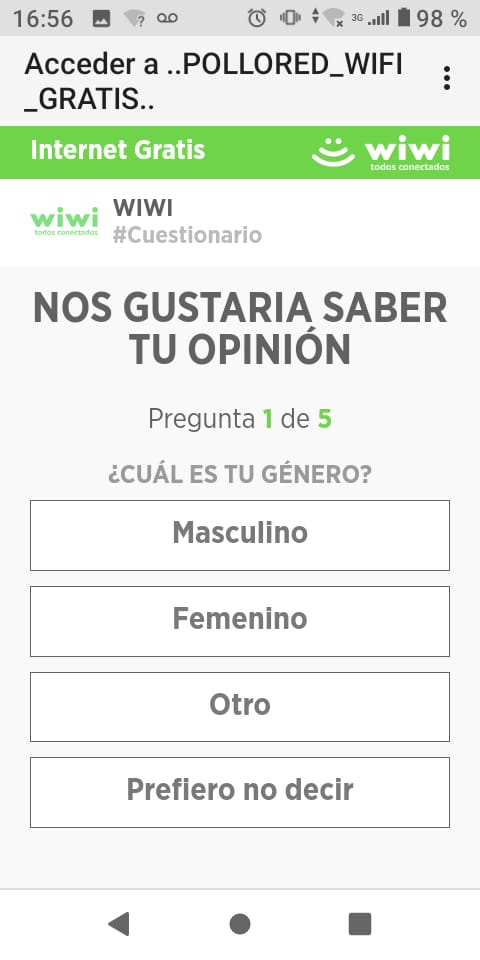Answer with Prefiero no decir
Screen dimensions: 480x960
[x=240, y=792]
